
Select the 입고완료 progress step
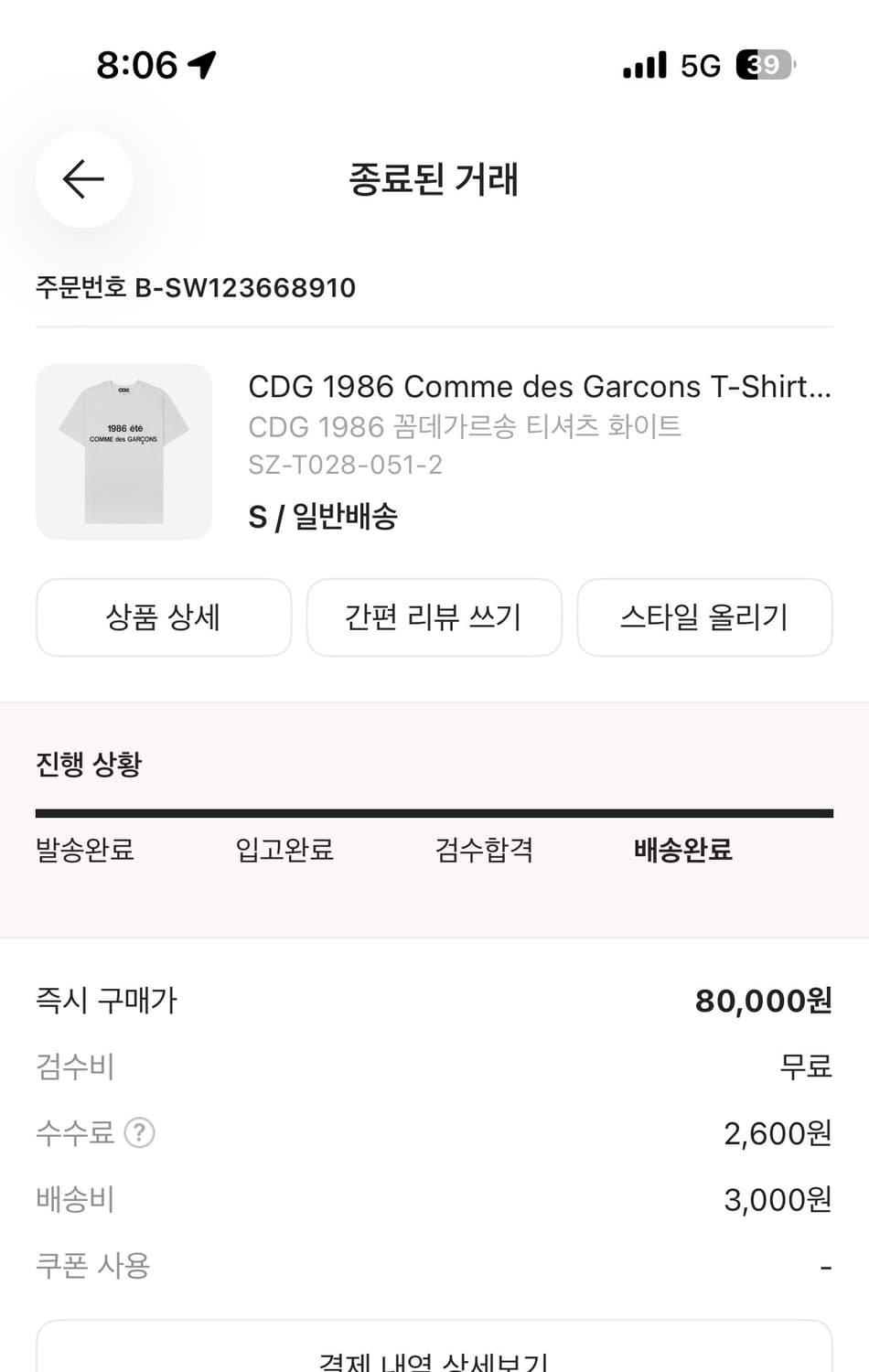tap(284, 850)
